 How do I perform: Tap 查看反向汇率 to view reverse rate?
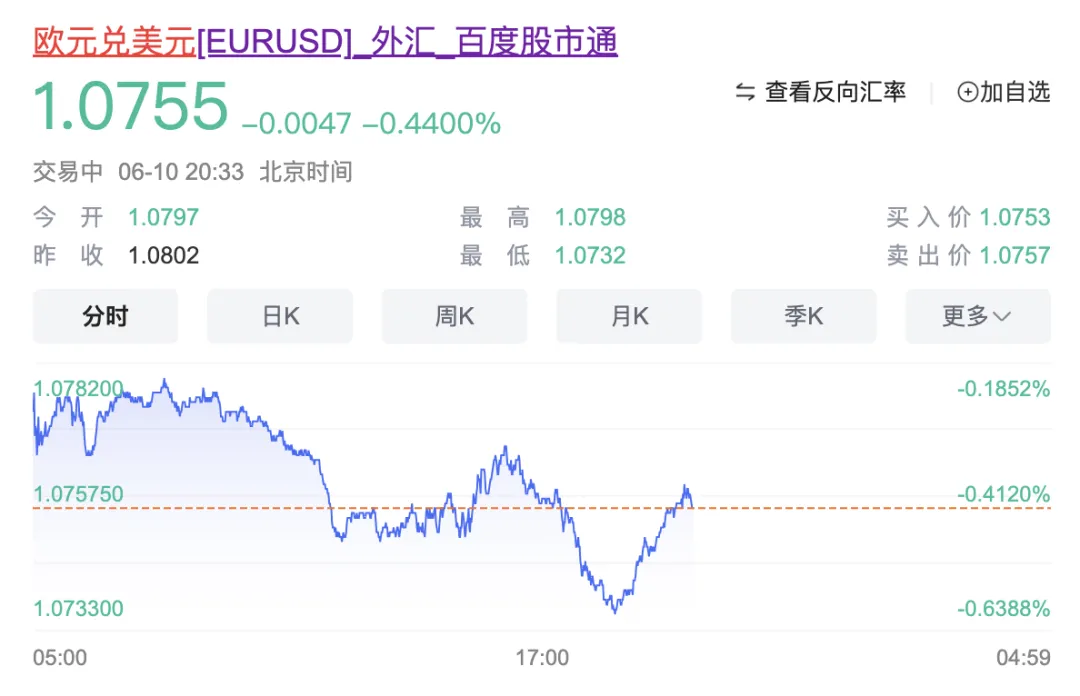[x=821, y=93]
